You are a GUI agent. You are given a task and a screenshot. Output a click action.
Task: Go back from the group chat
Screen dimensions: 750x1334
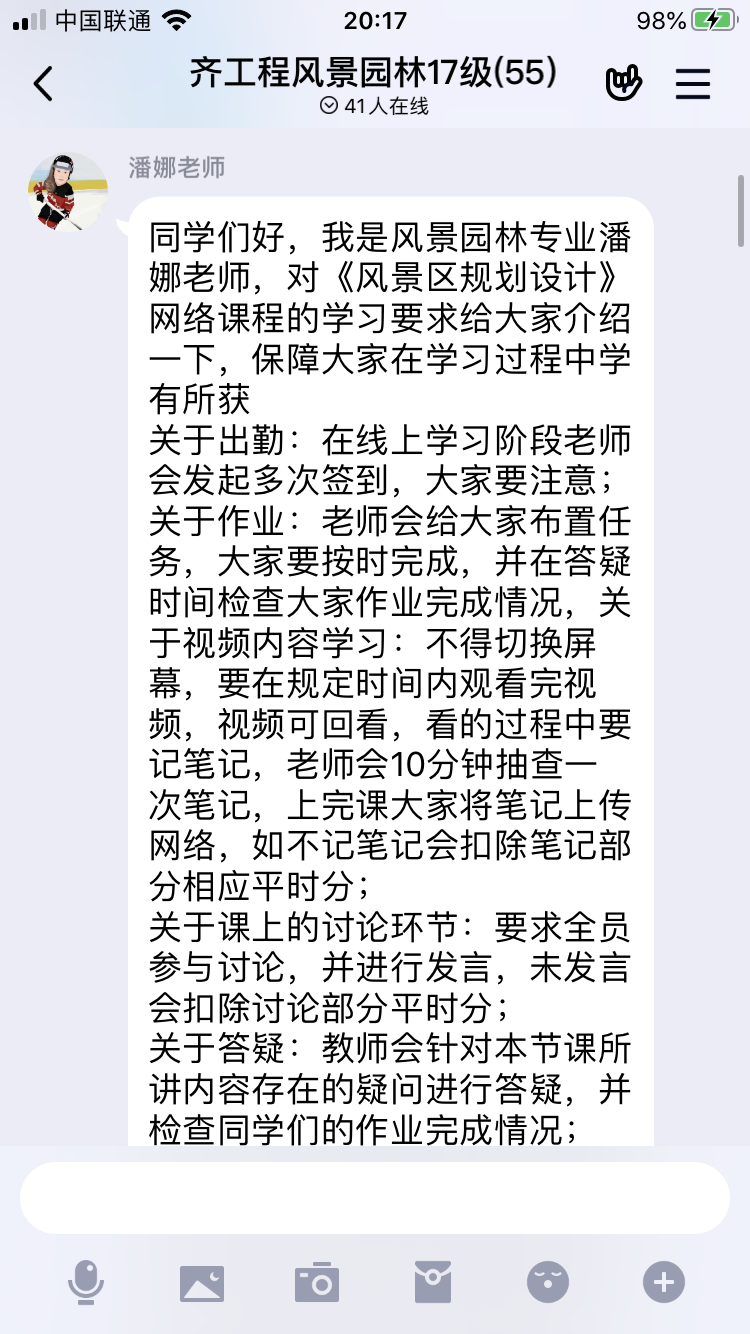click(x=43, y=84)
